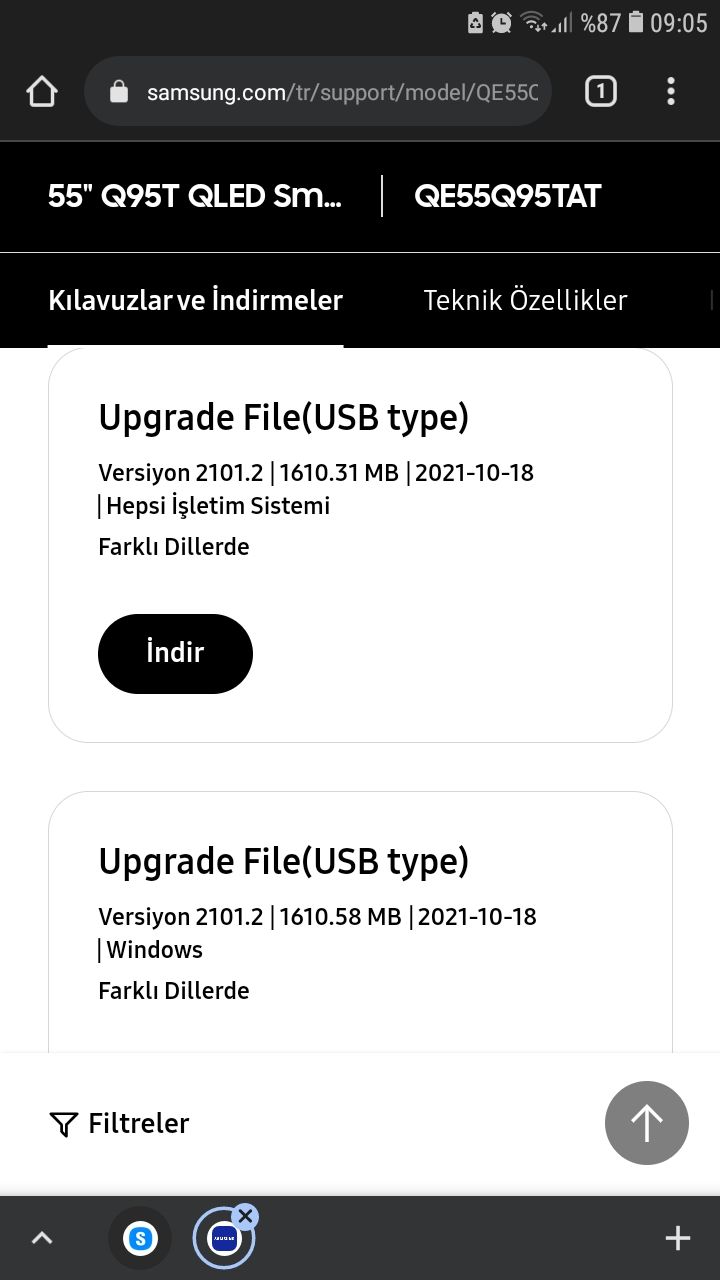The width and height of the screenshot is (720, 1280).
Task: Tap the plus icon to open a new element
Action: (x=677, y=1237)
